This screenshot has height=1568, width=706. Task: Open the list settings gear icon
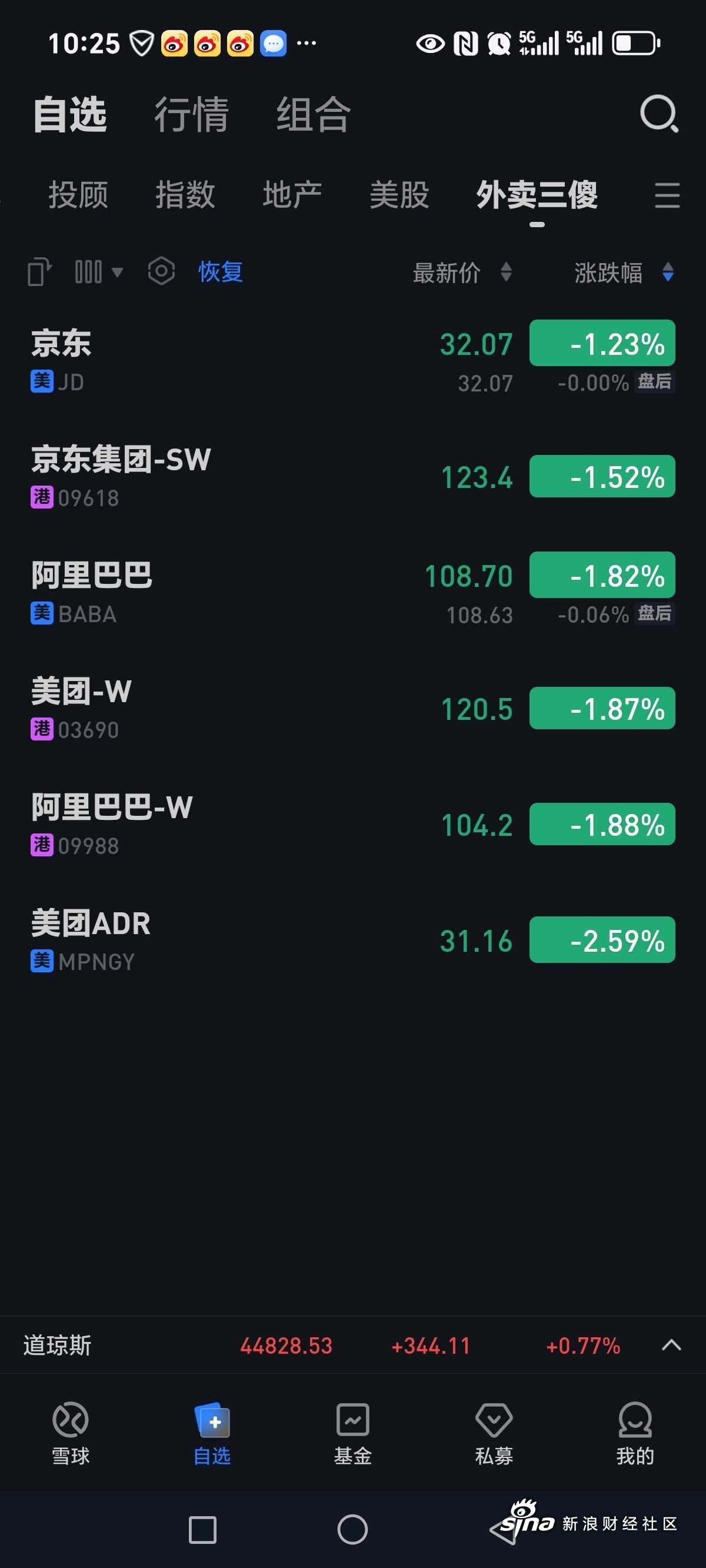tap(161, 271)
